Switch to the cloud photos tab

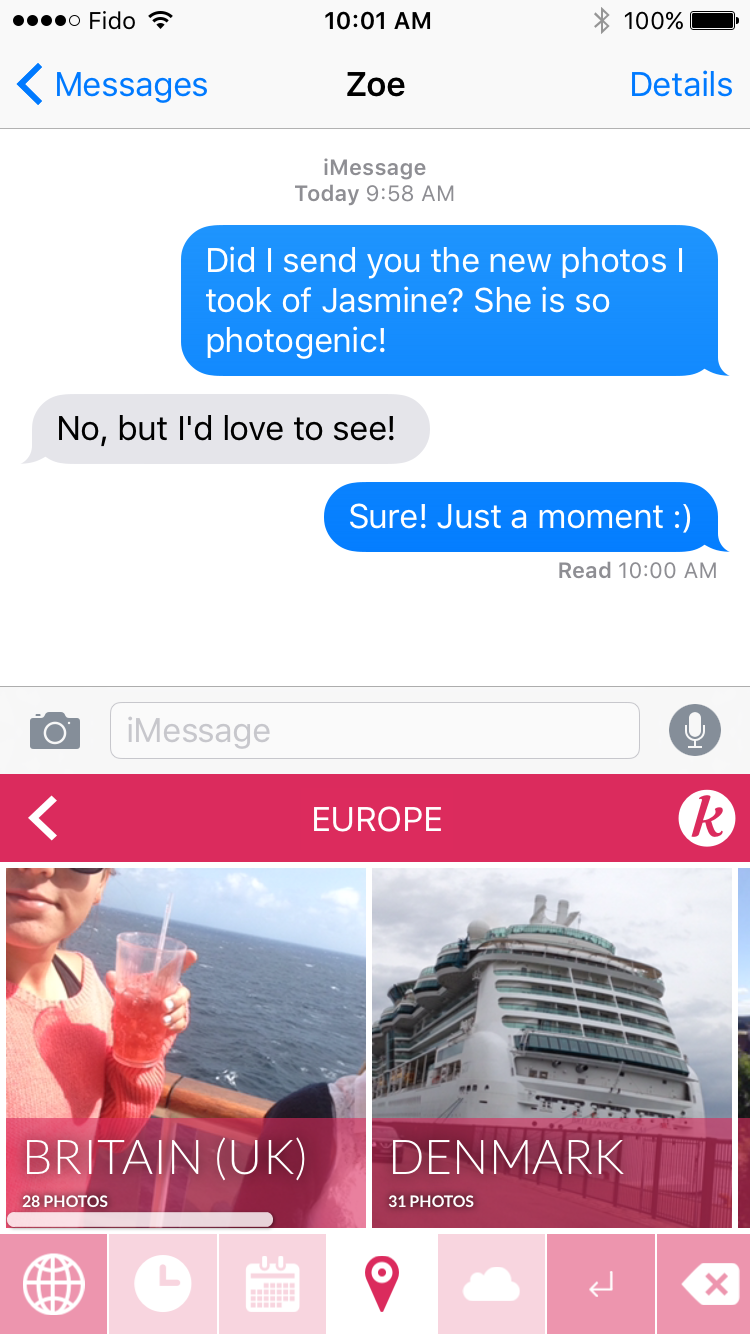491,1284
